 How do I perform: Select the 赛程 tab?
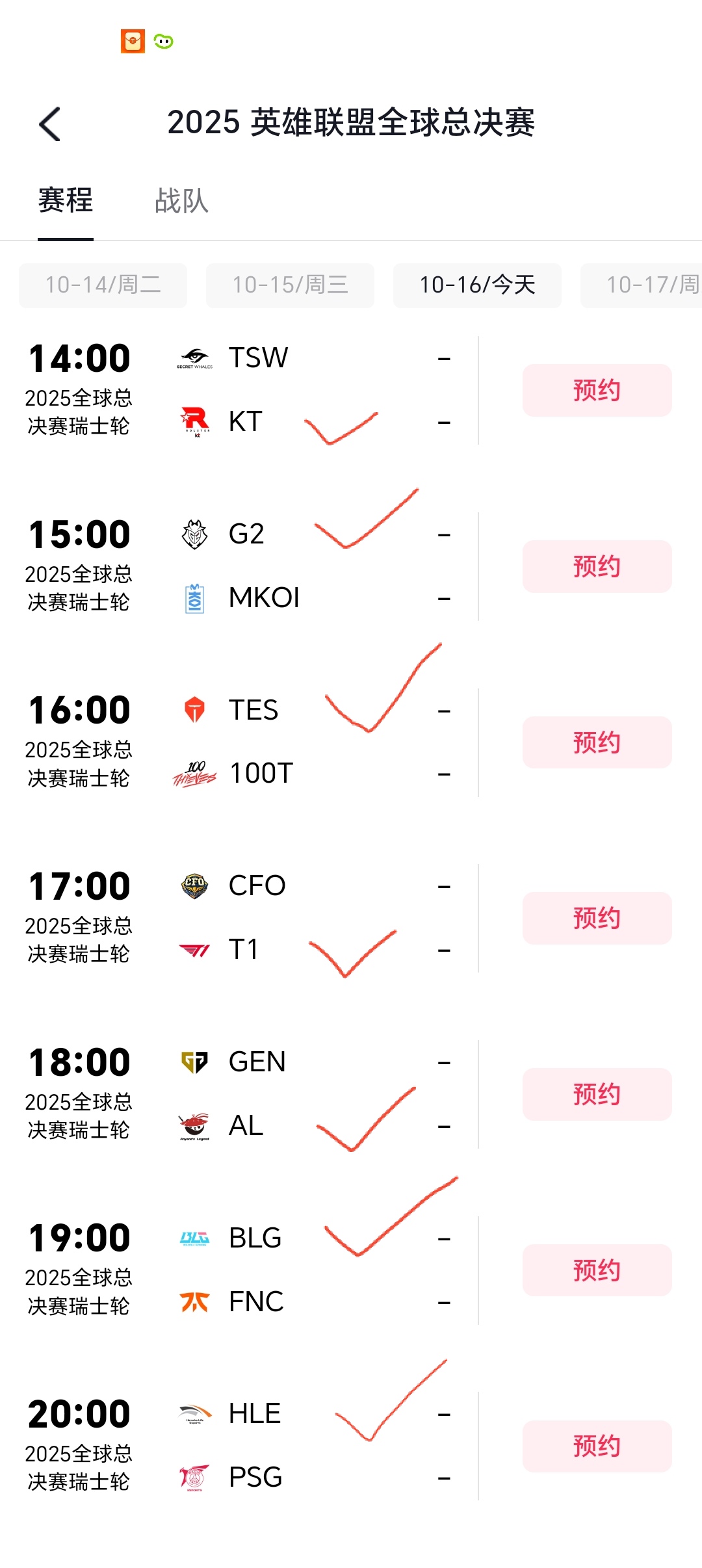[66, 201]
